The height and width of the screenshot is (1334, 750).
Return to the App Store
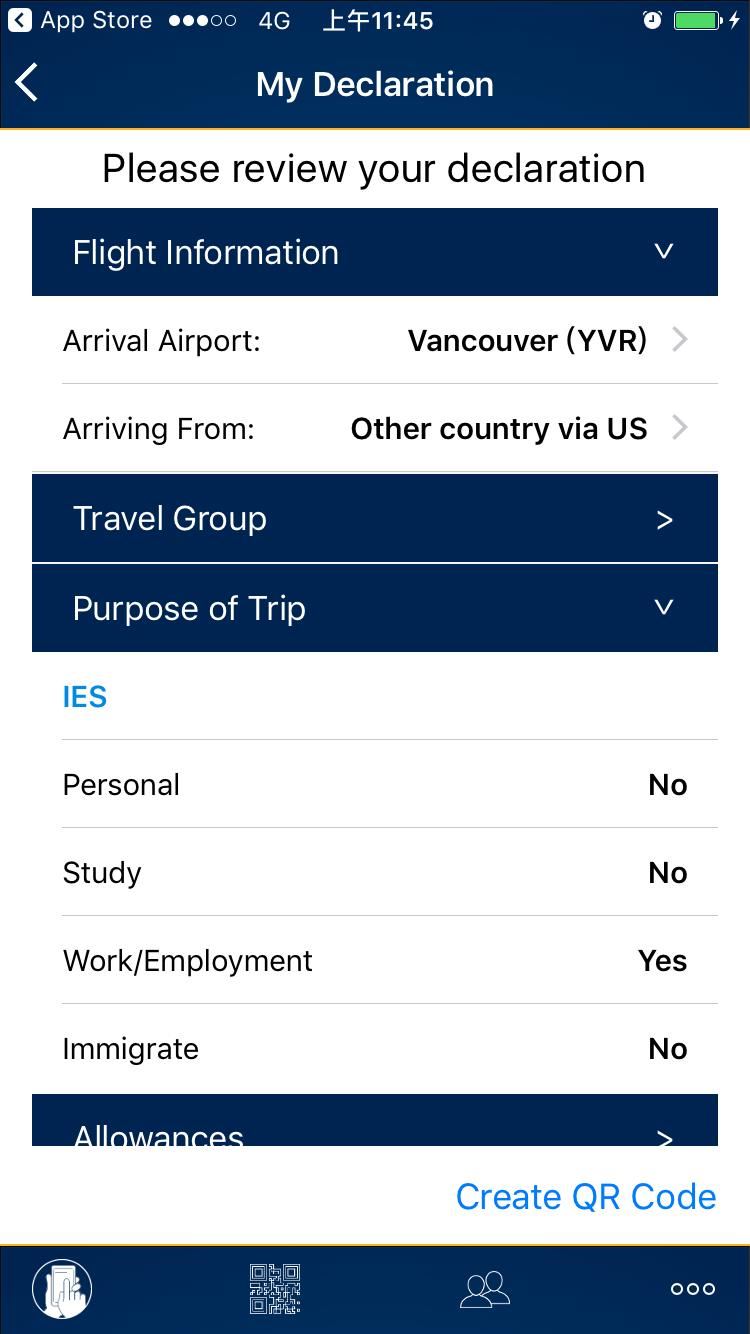click(80, 20)
